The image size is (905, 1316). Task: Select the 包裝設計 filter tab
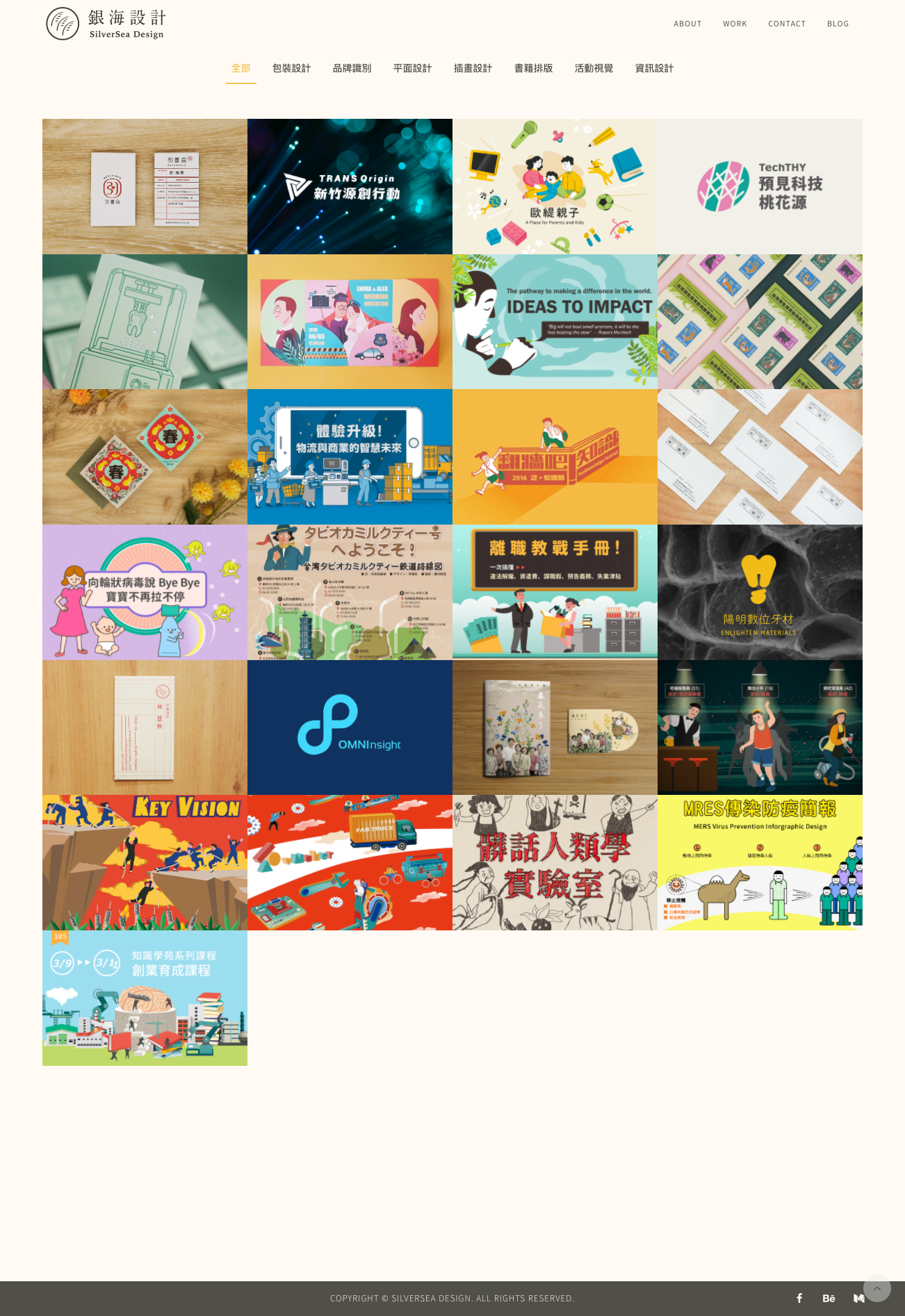click(x=291, y=68)
